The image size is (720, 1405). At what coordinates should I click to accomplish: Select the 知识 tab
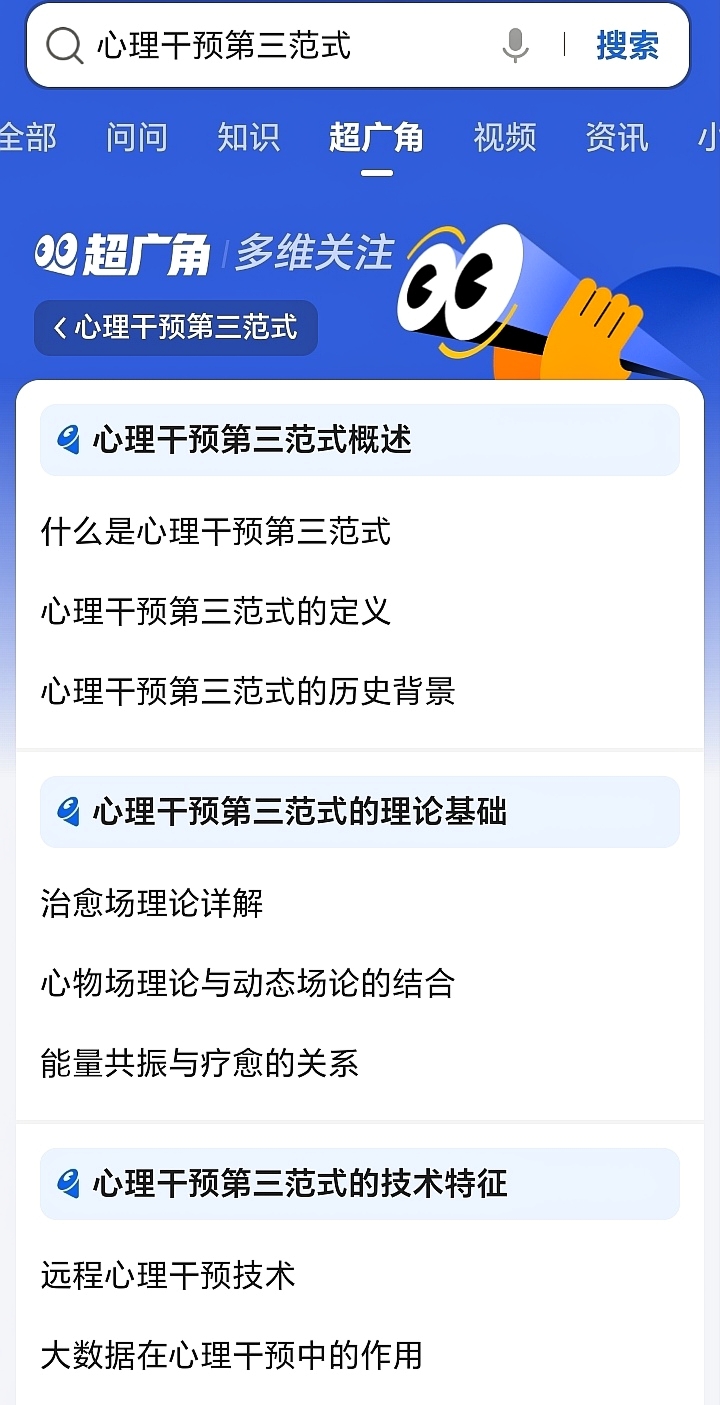point(247,139)
